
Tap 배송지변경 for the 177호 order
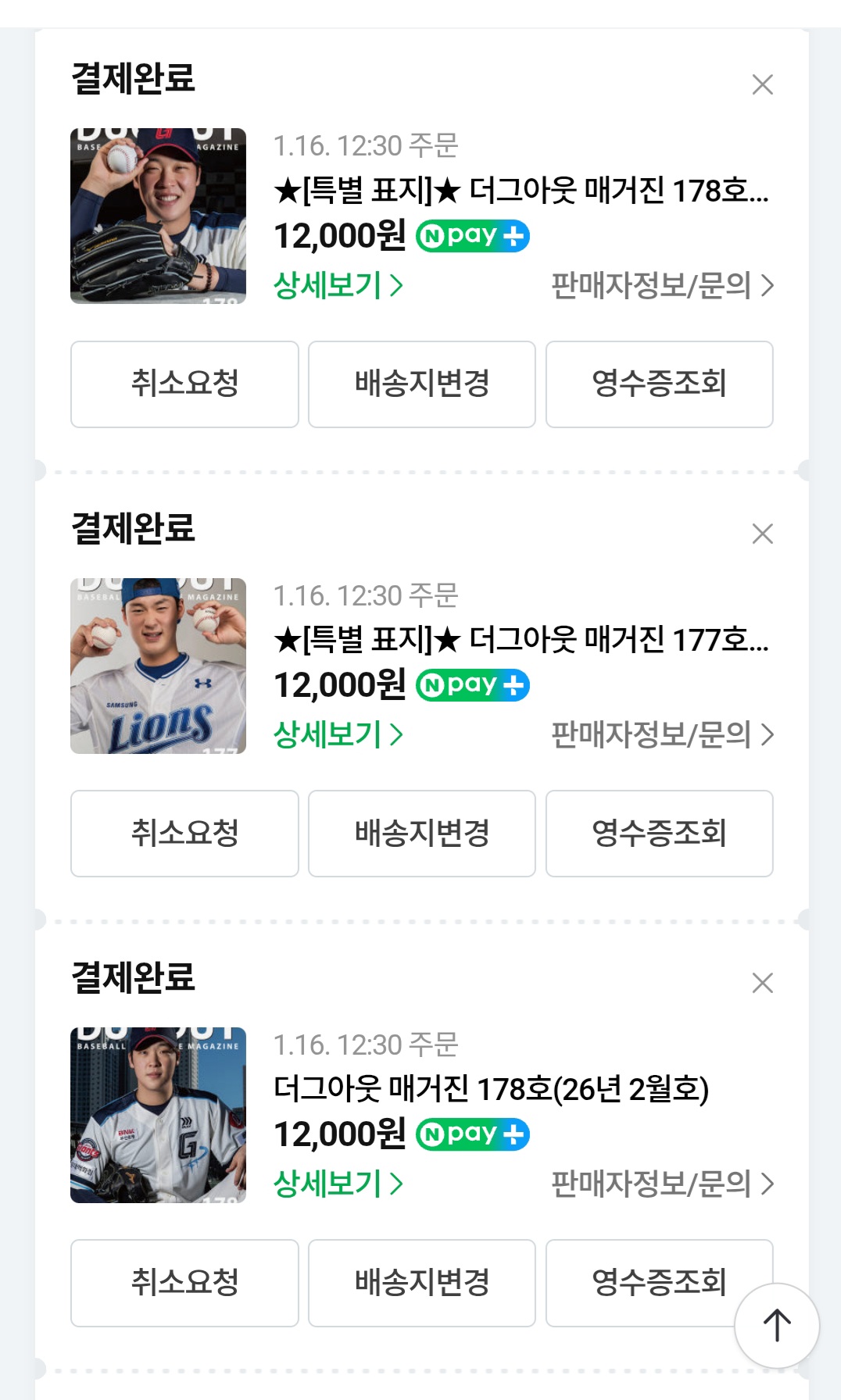[422, 833]
